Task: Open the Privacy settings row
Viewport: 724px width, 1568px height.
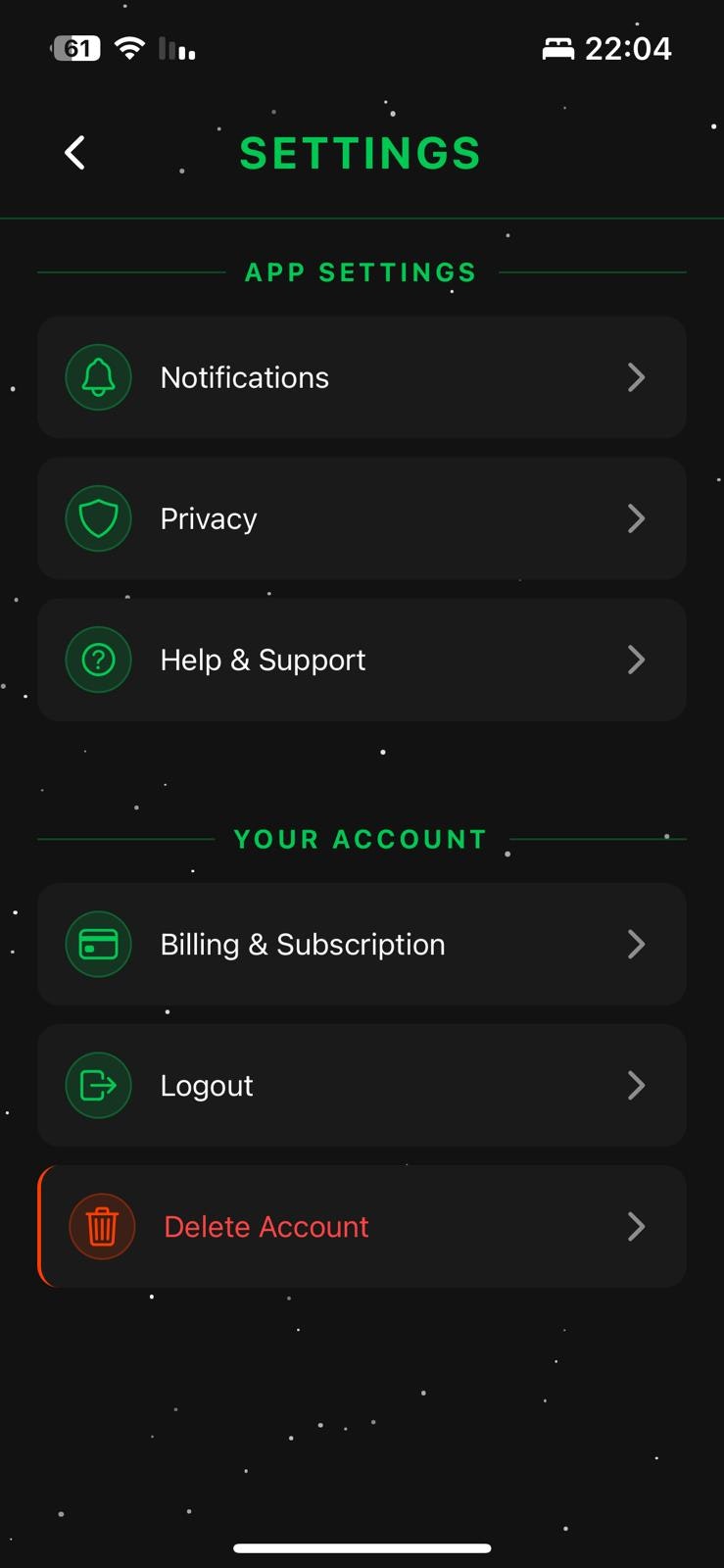Action: pos(362,518)
